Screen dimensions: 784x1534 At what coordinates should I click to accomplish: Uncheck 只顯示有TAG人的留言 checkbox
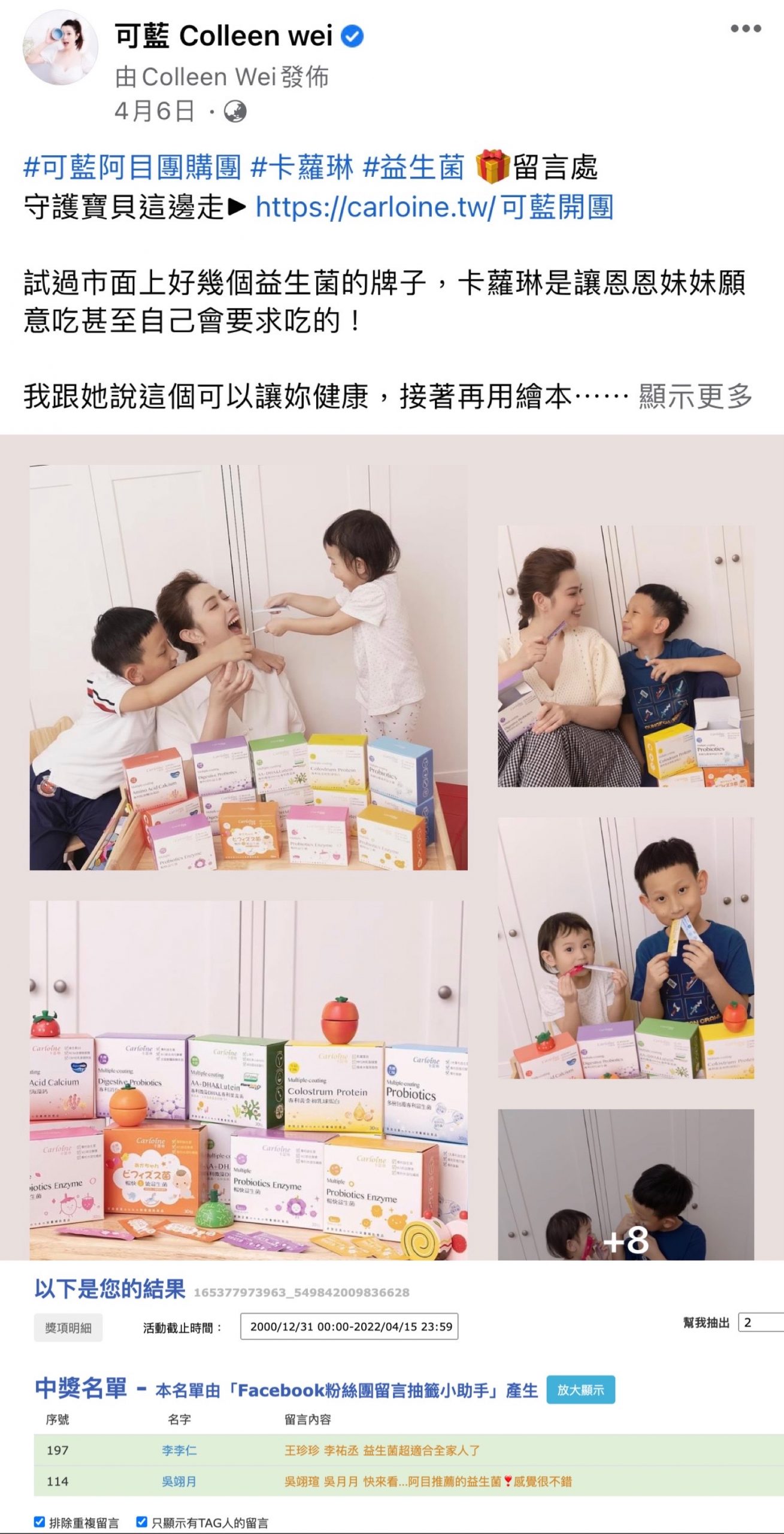coord(142,1522)
